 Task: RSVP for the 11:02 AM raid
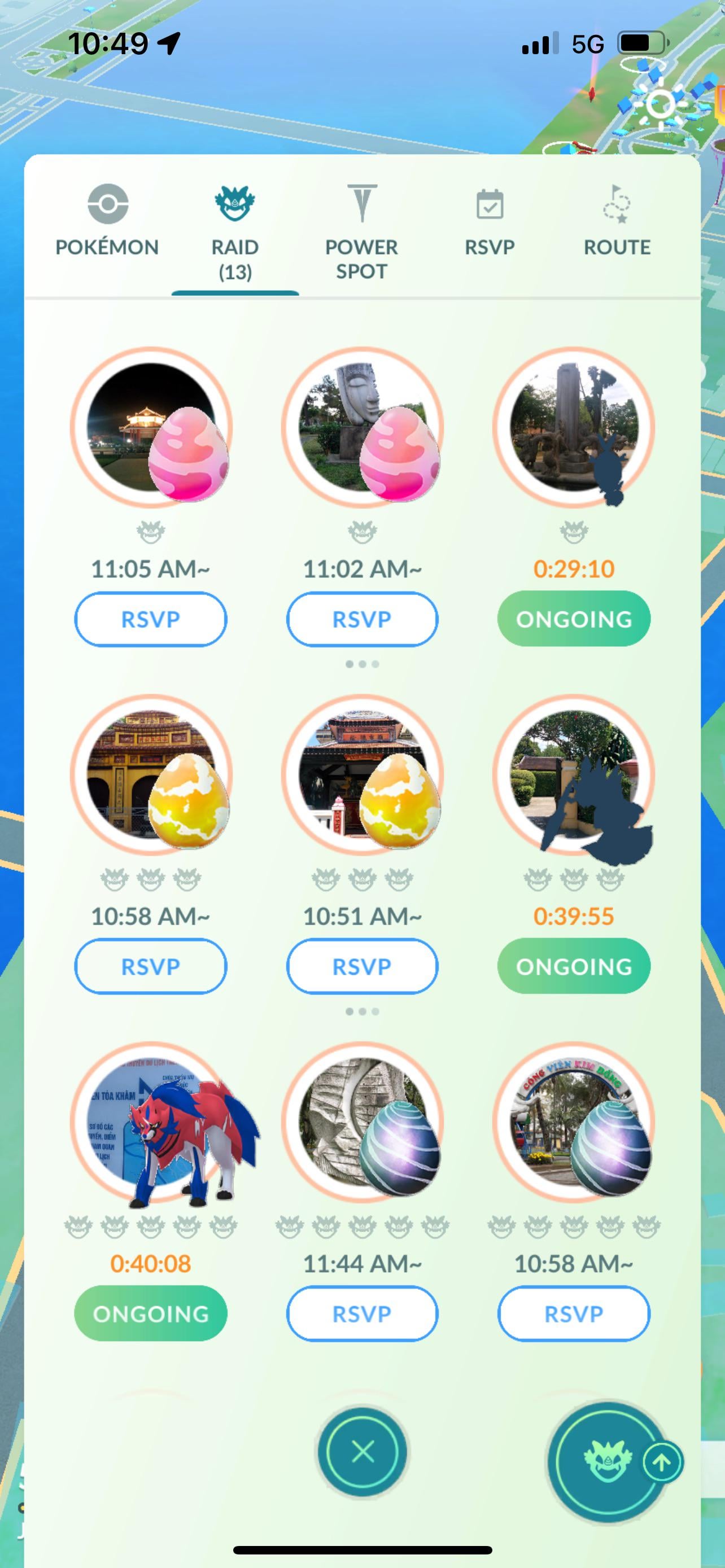click(362, 619)
